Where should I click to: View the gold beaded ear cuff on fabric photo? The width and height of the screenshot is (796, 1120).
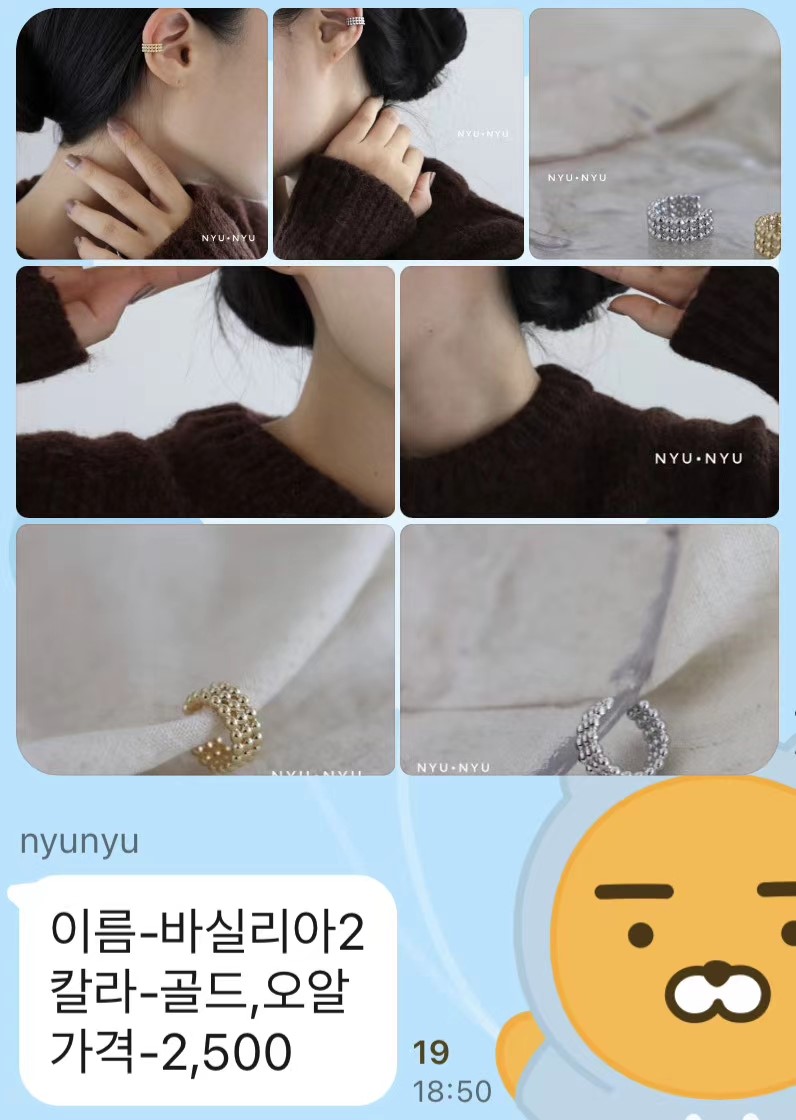tap(205, 649)
